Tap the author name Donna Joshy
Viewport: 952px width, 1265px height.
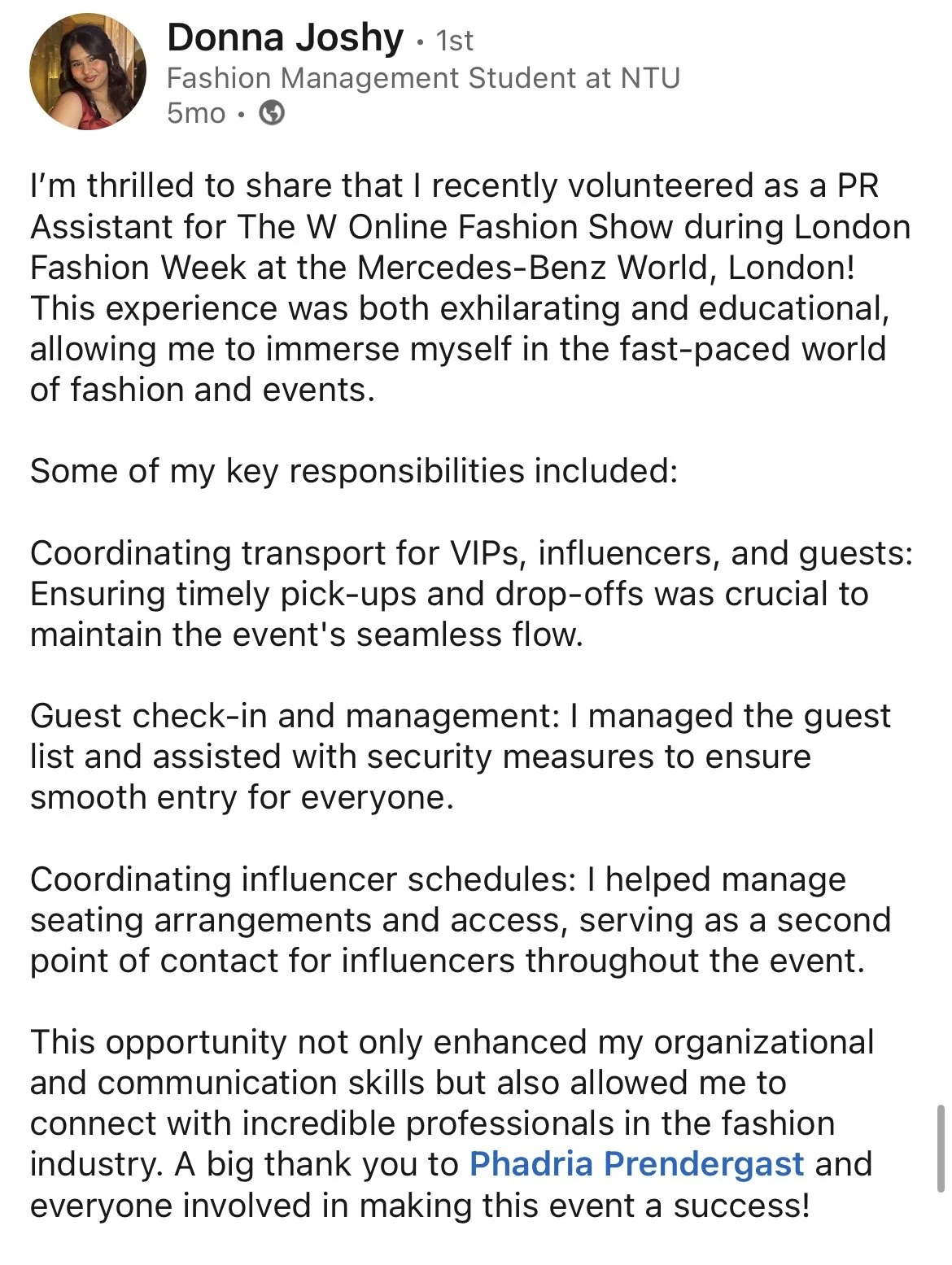285,38
